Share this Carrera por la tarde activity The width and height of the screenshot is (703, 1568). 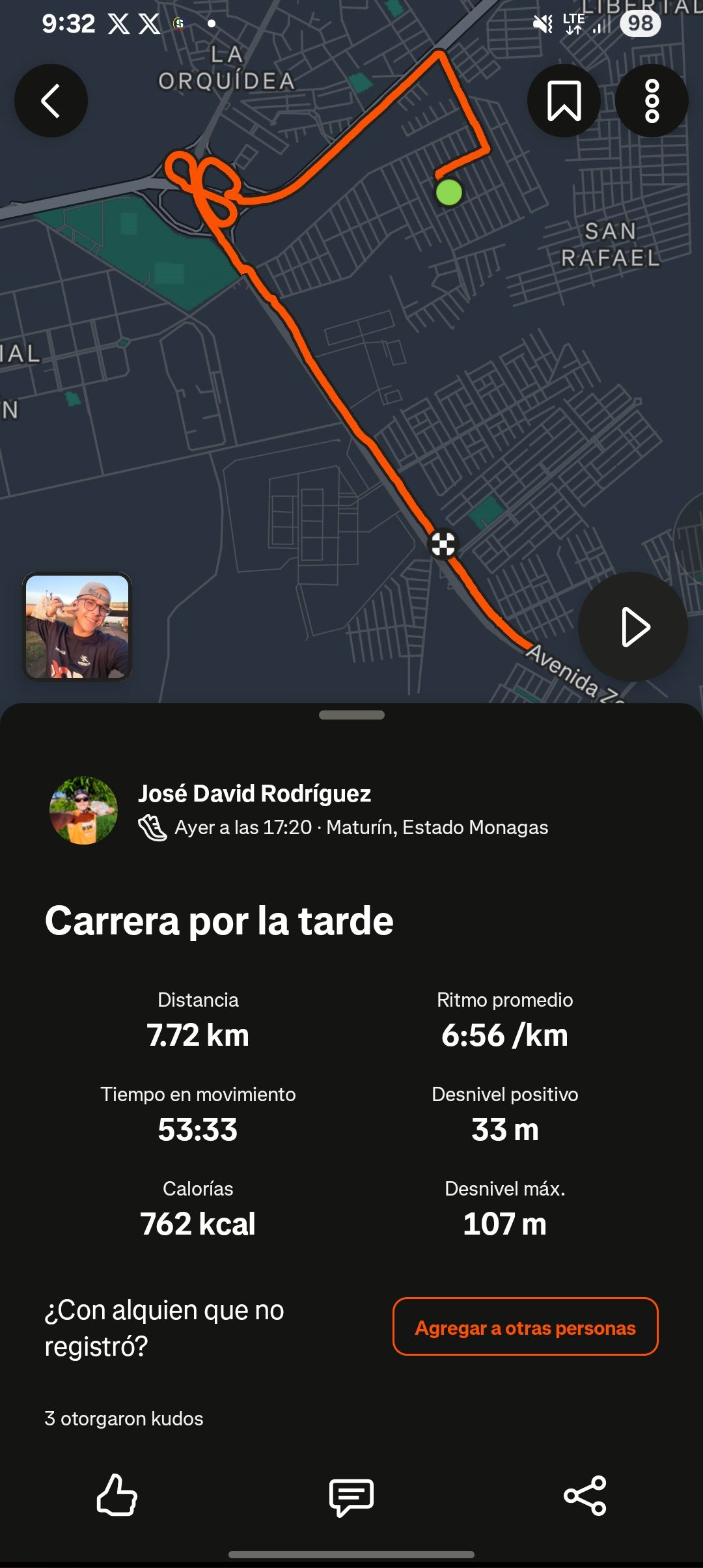585,1496
